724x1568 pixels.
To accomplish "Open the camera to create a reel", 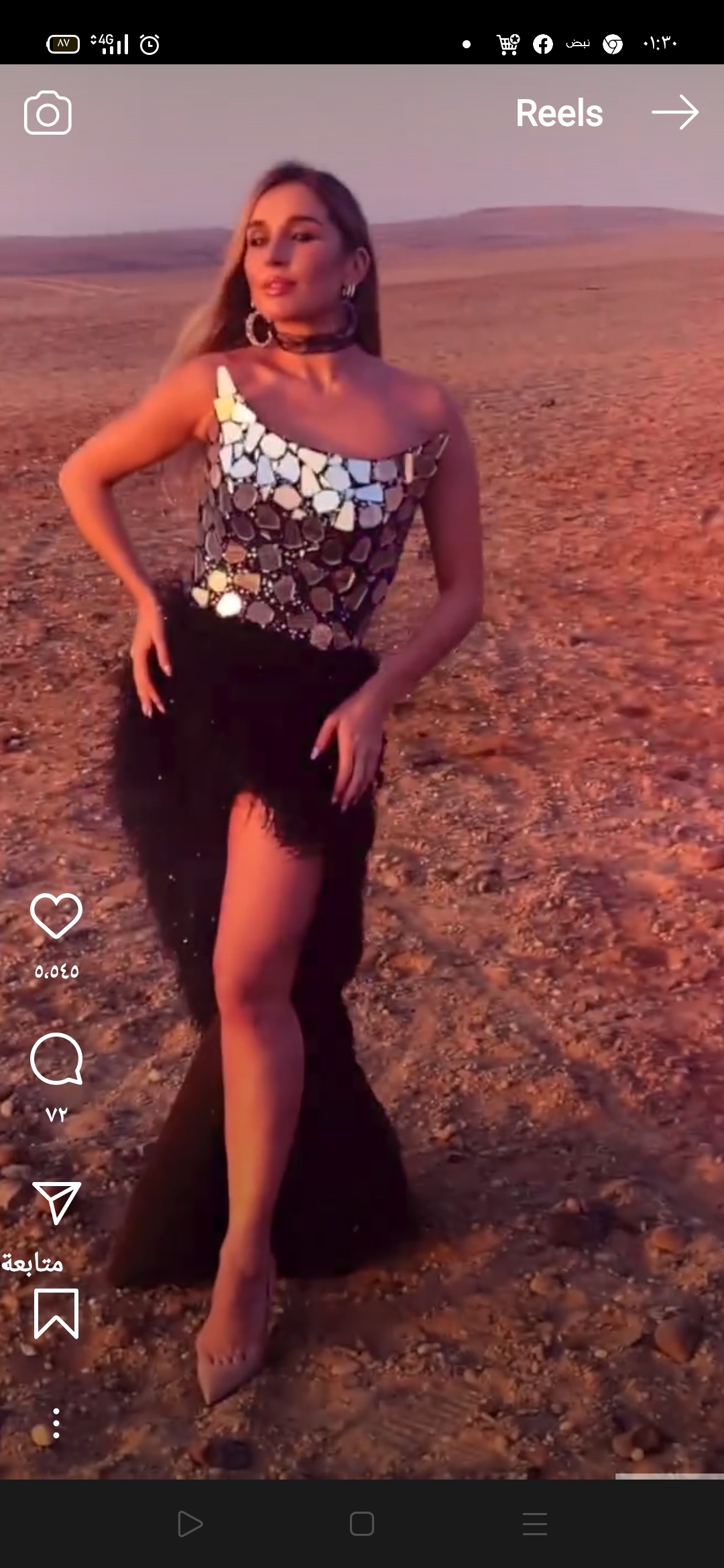I will click(48, 113).
